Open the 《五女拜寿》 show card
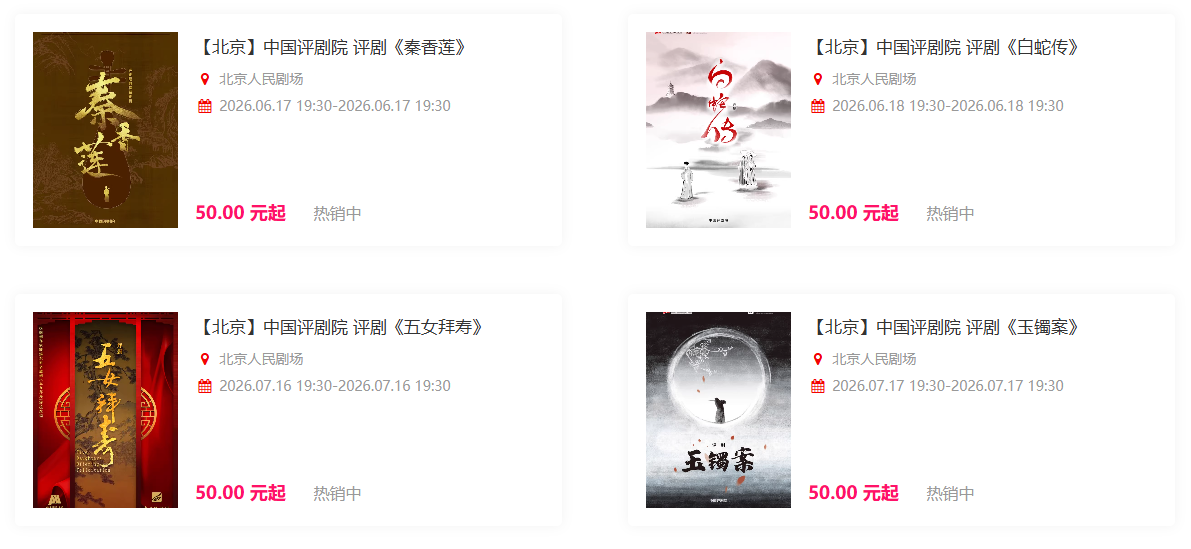This screenshot has height=549, width=1191. [340, 328]
